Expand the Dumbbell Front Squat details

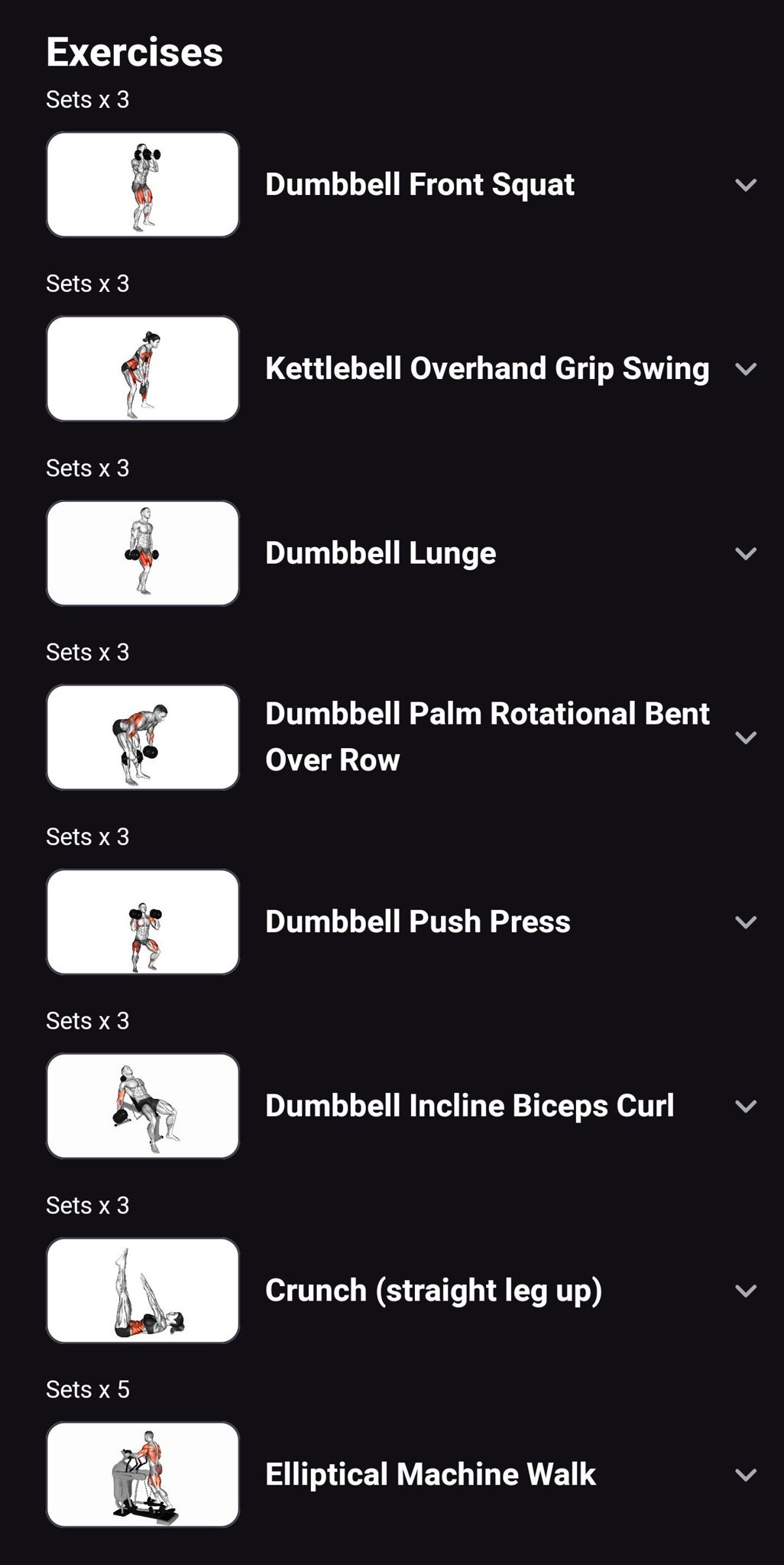[x=745, y=185]
